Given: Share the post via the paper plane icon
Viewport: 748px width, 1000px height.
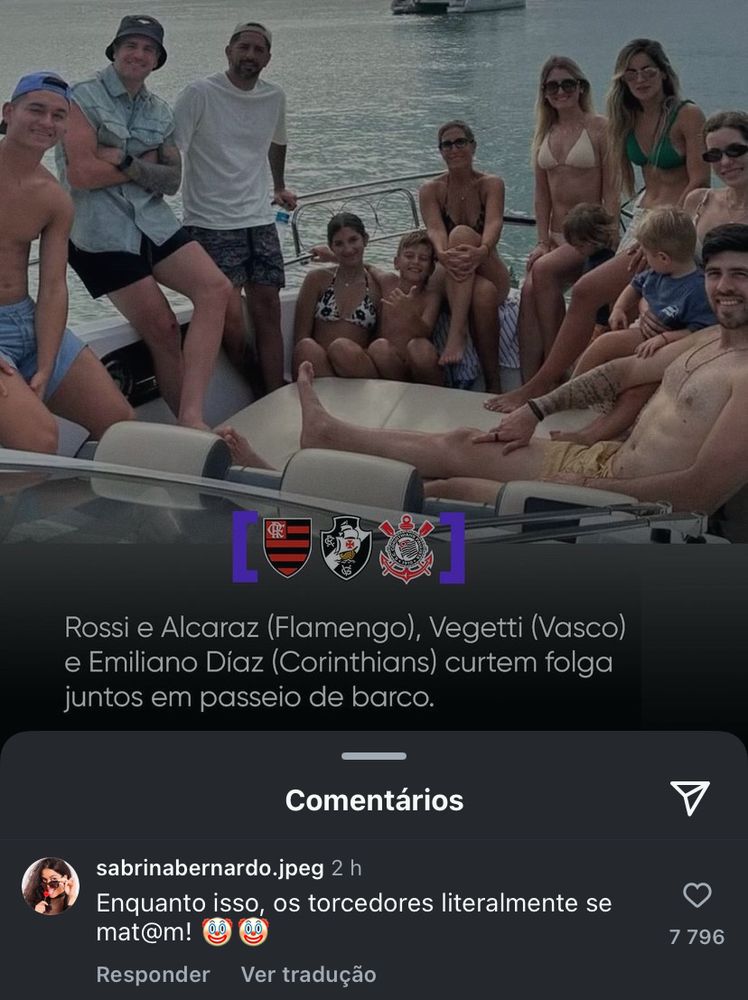Looking at the screenshot, I should [690, 798].
